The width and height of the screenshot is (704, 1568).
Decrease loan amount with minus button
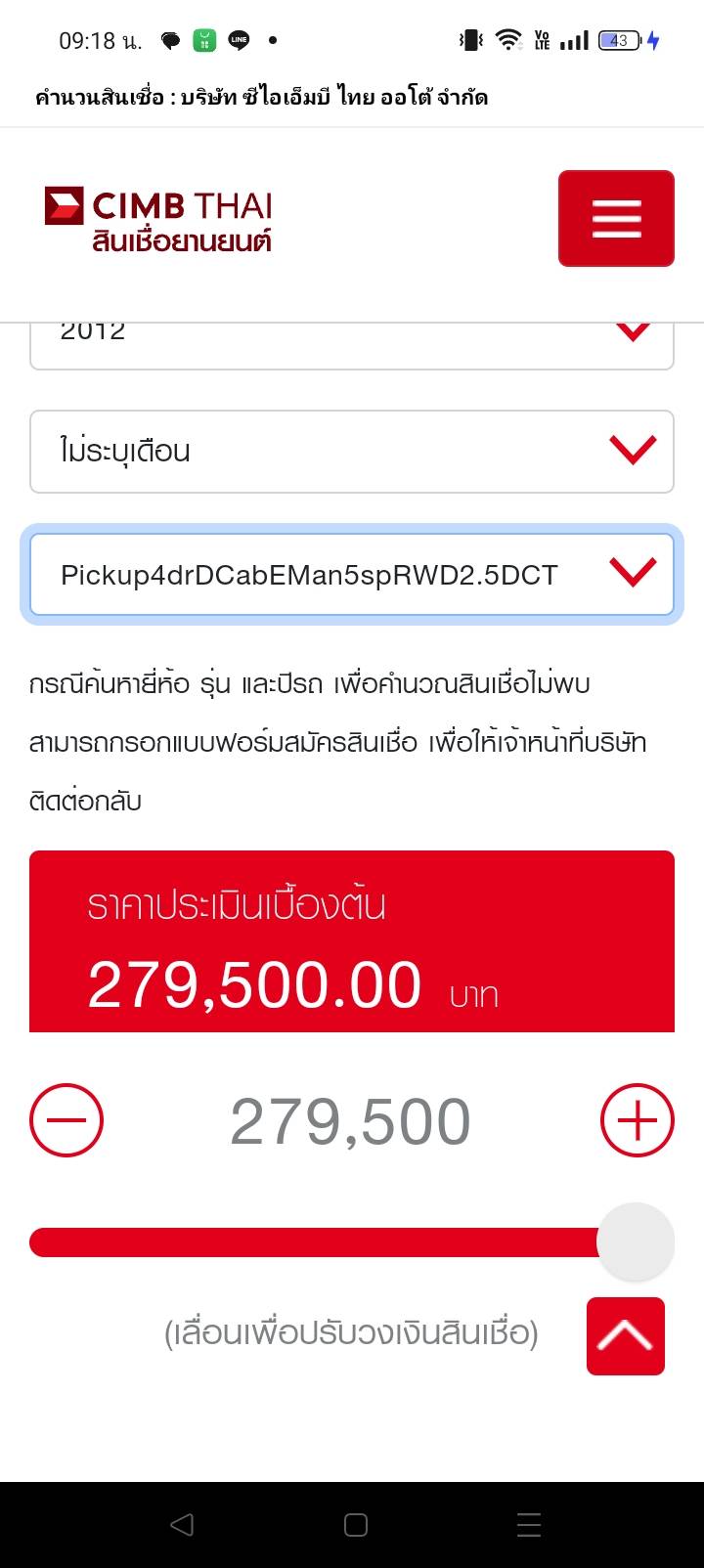66,1120
